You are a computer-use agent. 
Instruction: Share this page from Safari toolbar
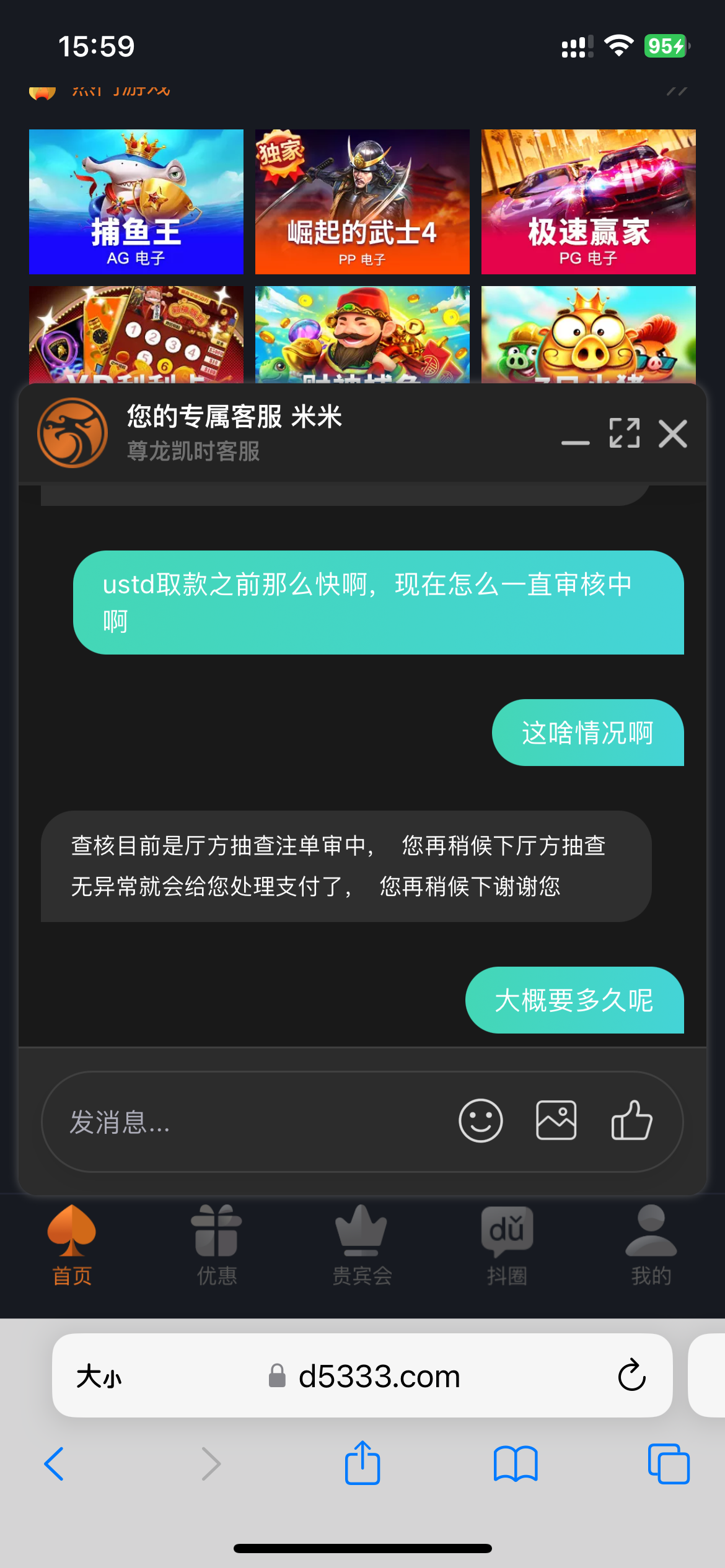[x=362, y=1463]
